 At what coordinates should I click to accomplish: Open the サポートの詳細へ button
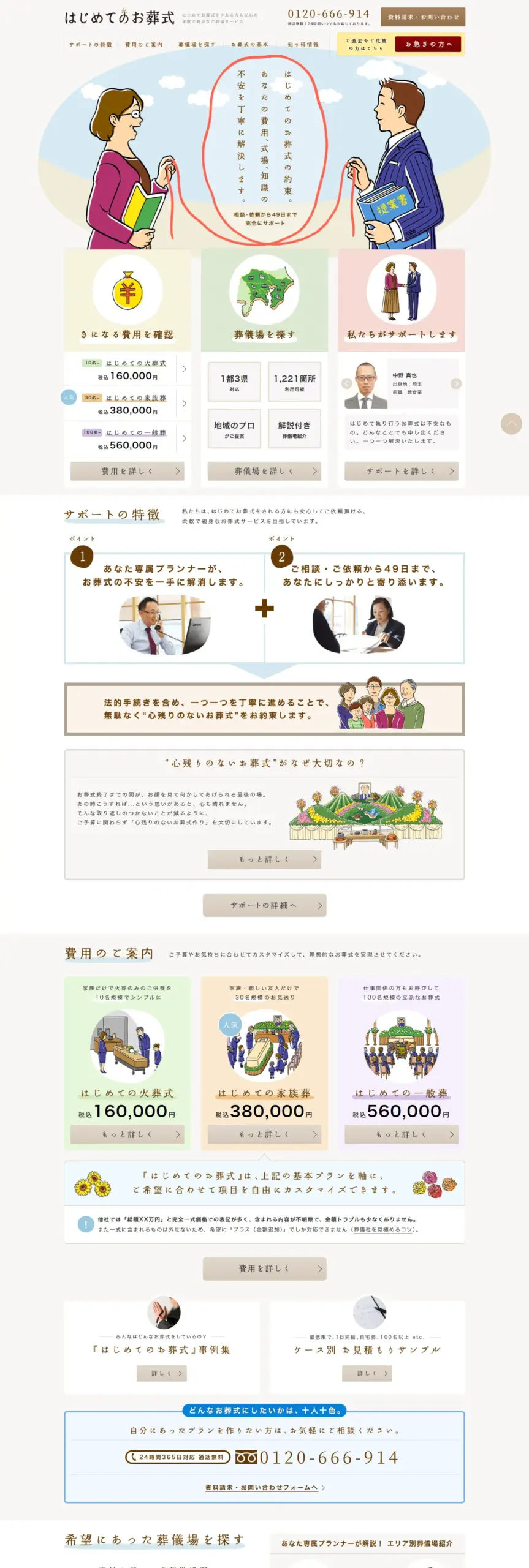click(264, 905)
